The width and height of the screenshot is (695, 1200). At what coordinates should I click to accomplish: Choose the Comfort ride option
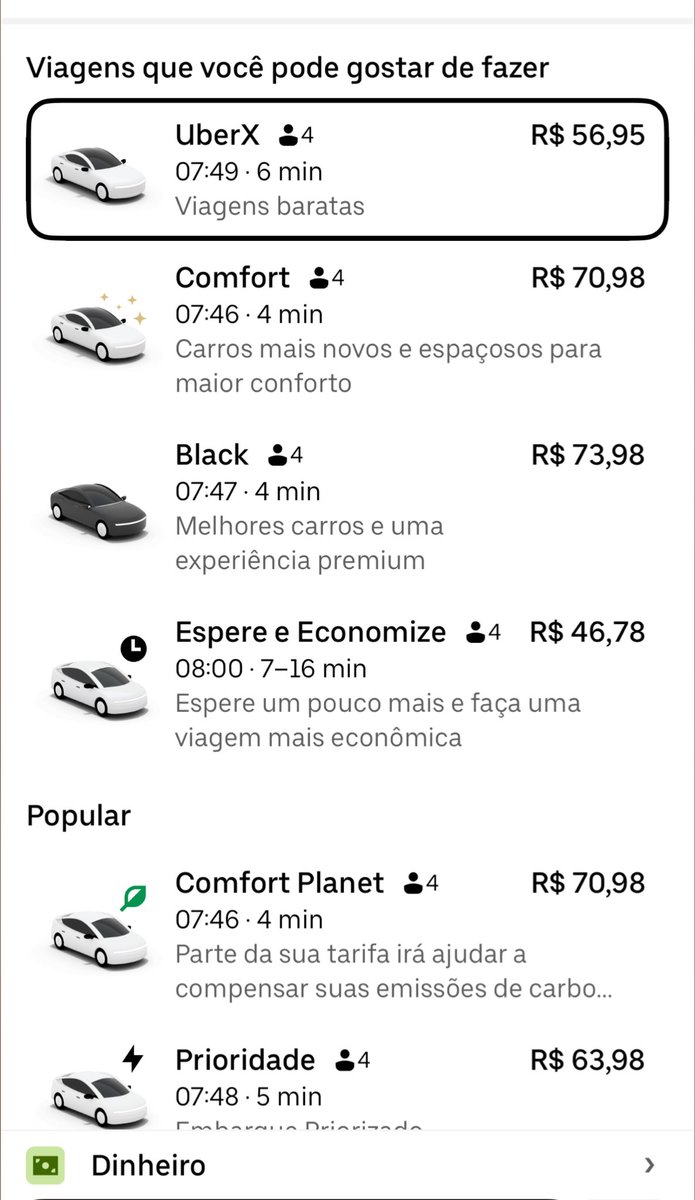(x=346, y=329)
